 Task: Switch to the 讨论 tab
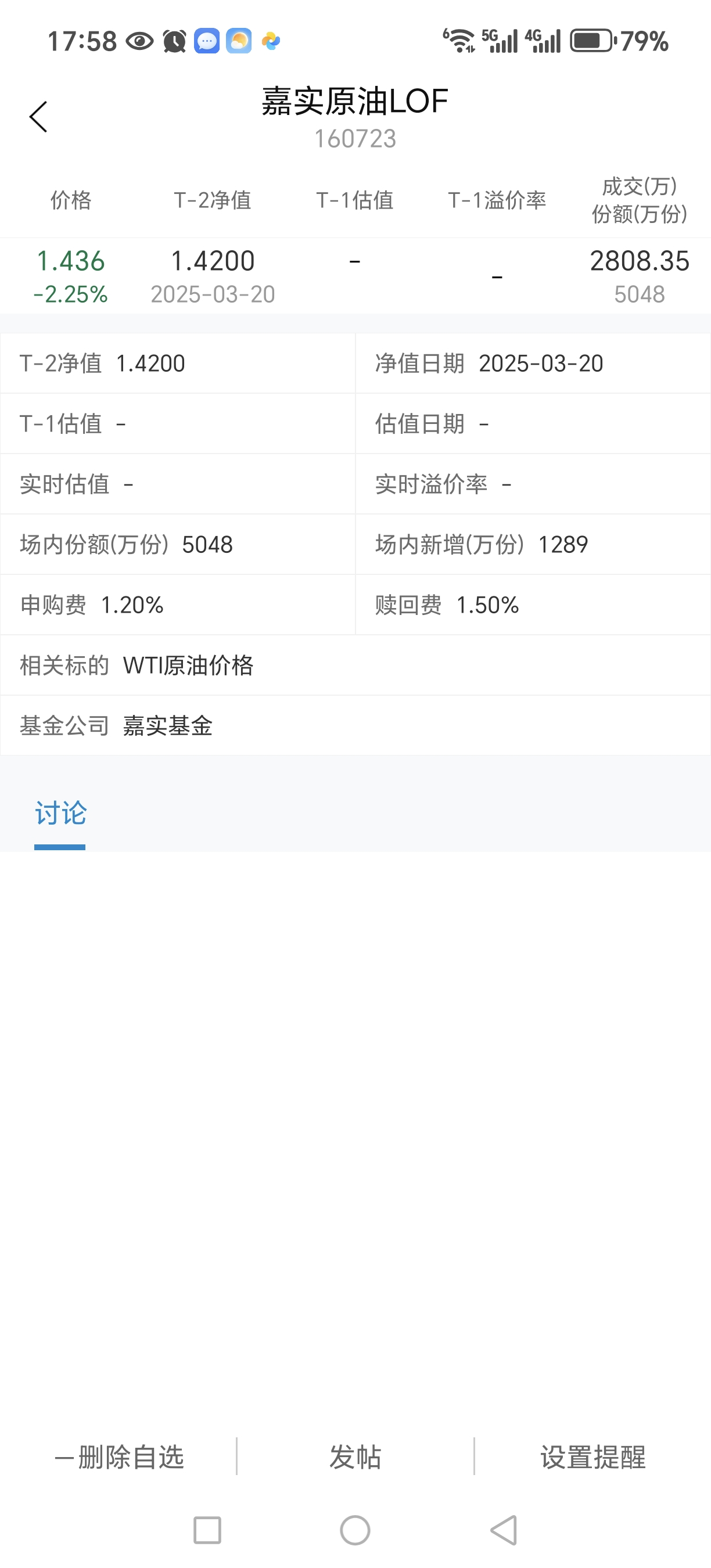pos(60,813)
